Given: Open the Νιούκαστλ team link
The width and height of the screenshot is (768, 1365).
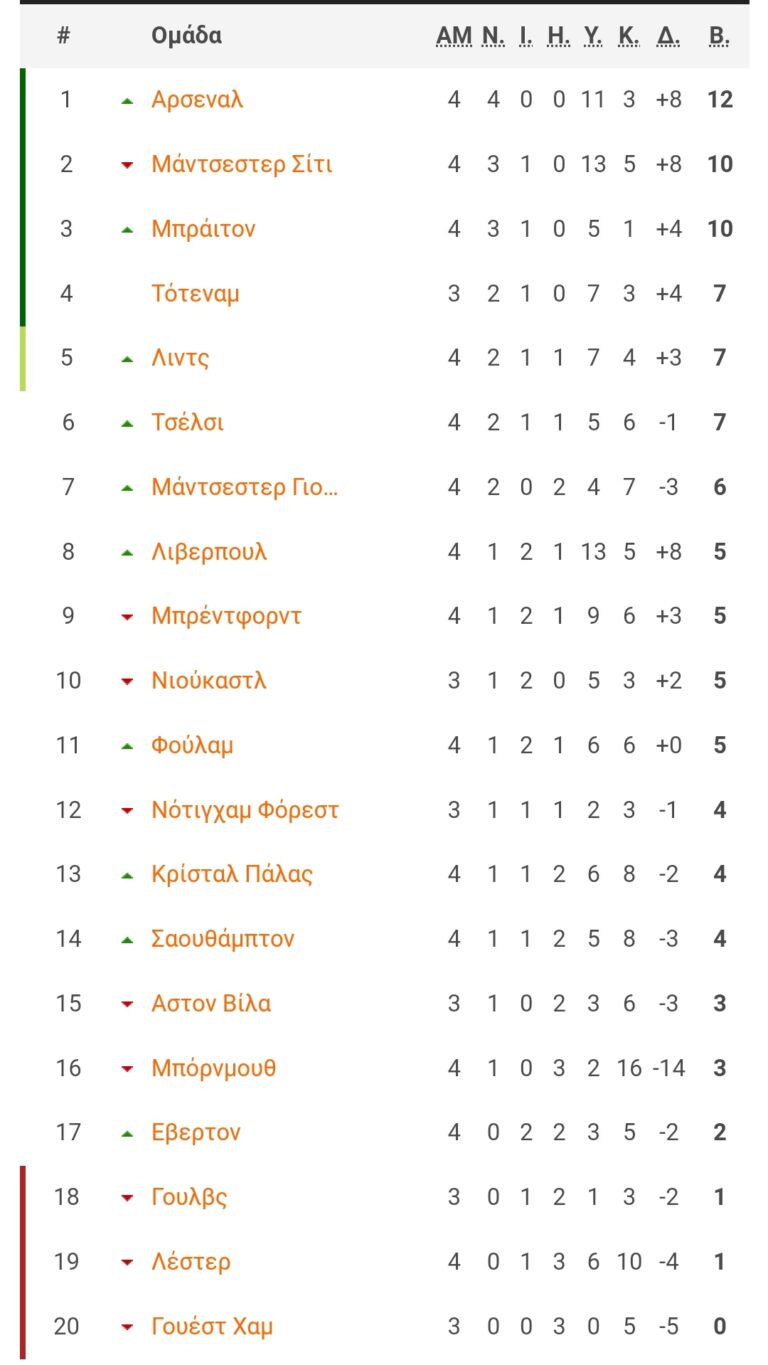Looking at the screenshot, I should pos(209,681).
